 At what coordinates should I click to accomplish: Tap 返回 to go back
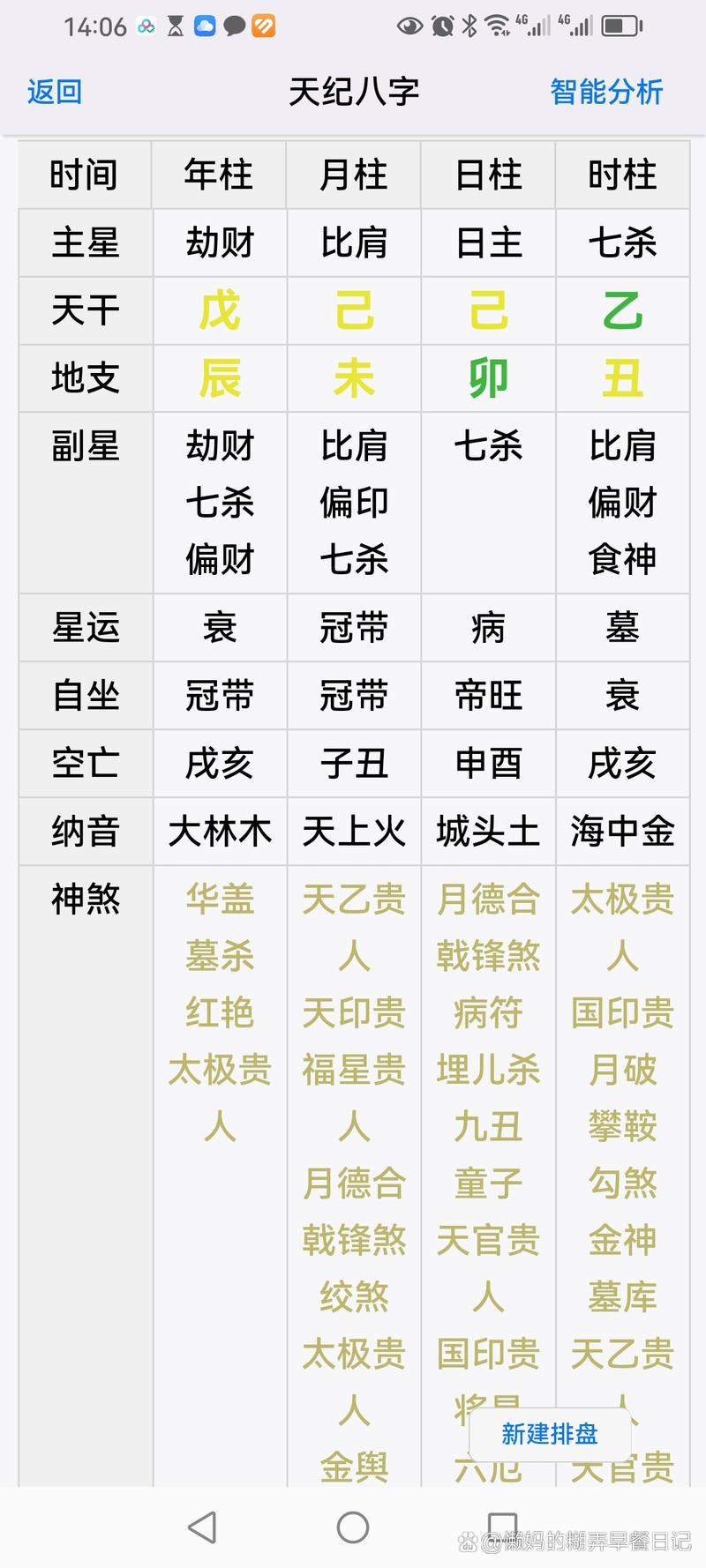click(55, 92)
